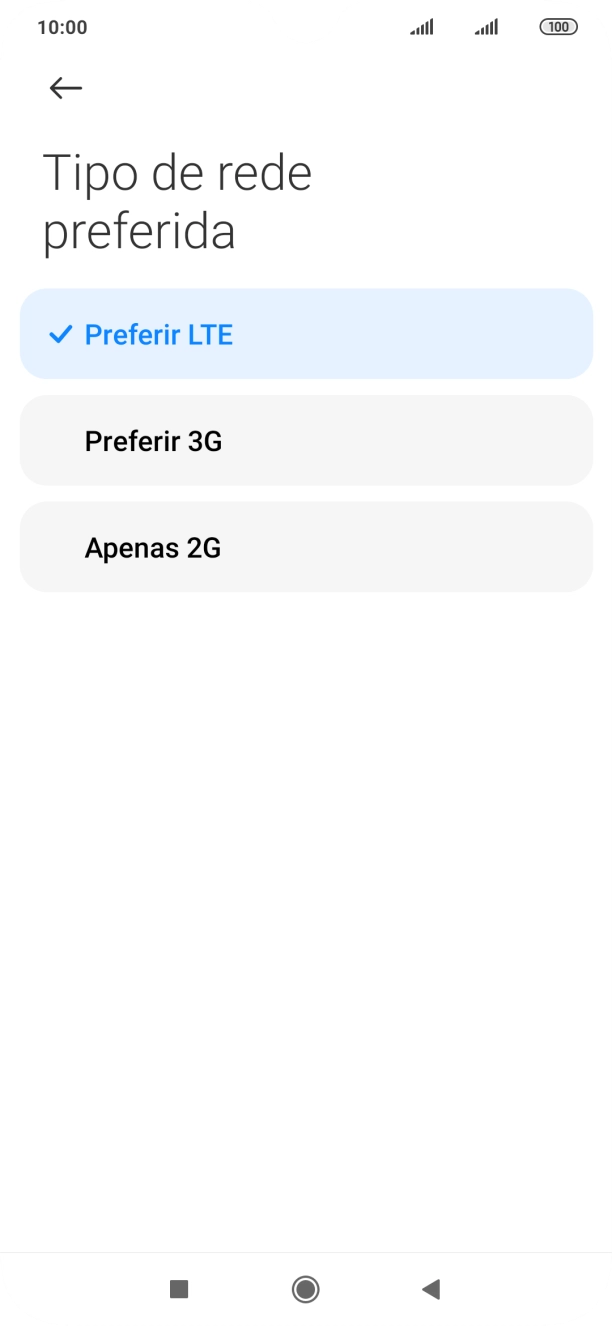Tap the system back triangle button
The image size is (612, 1326).
click(431, 1289)
